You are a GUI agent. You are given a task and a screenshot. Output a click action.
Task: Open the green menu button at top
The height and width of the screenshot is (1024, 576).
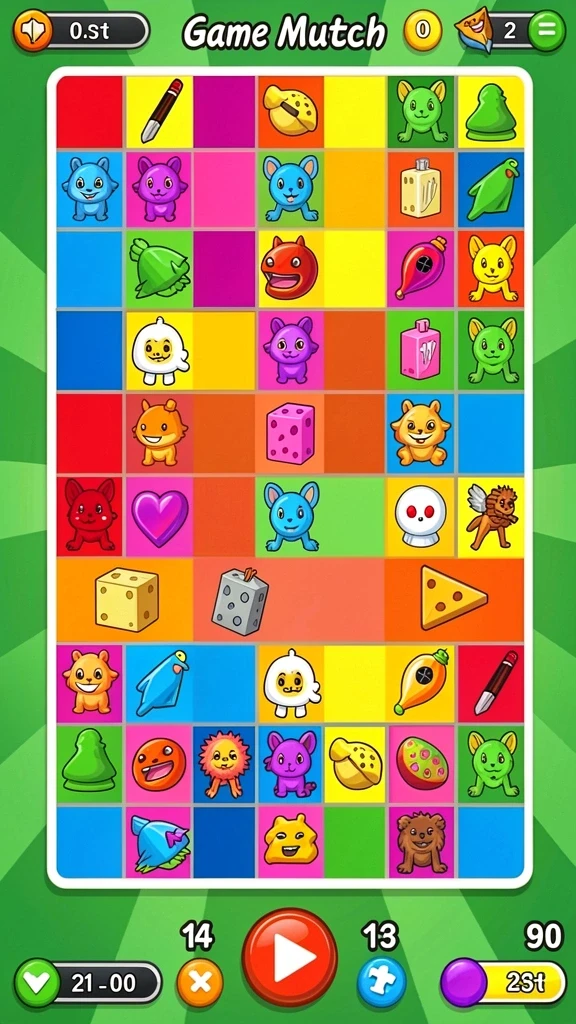(546, 31)
